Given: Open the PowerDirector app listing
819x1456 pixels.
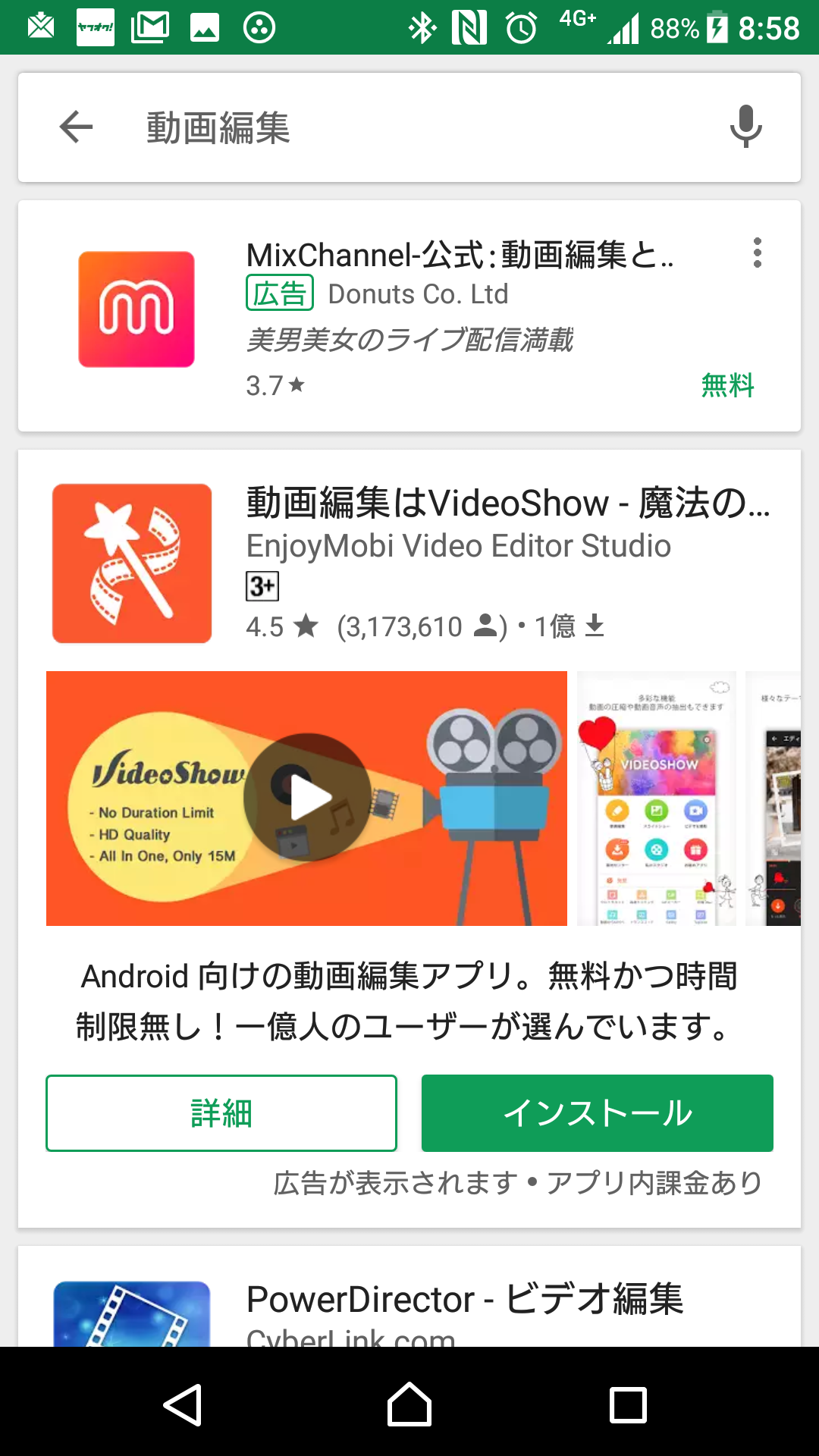Looking at the screenshot, I should (464, 1300).
